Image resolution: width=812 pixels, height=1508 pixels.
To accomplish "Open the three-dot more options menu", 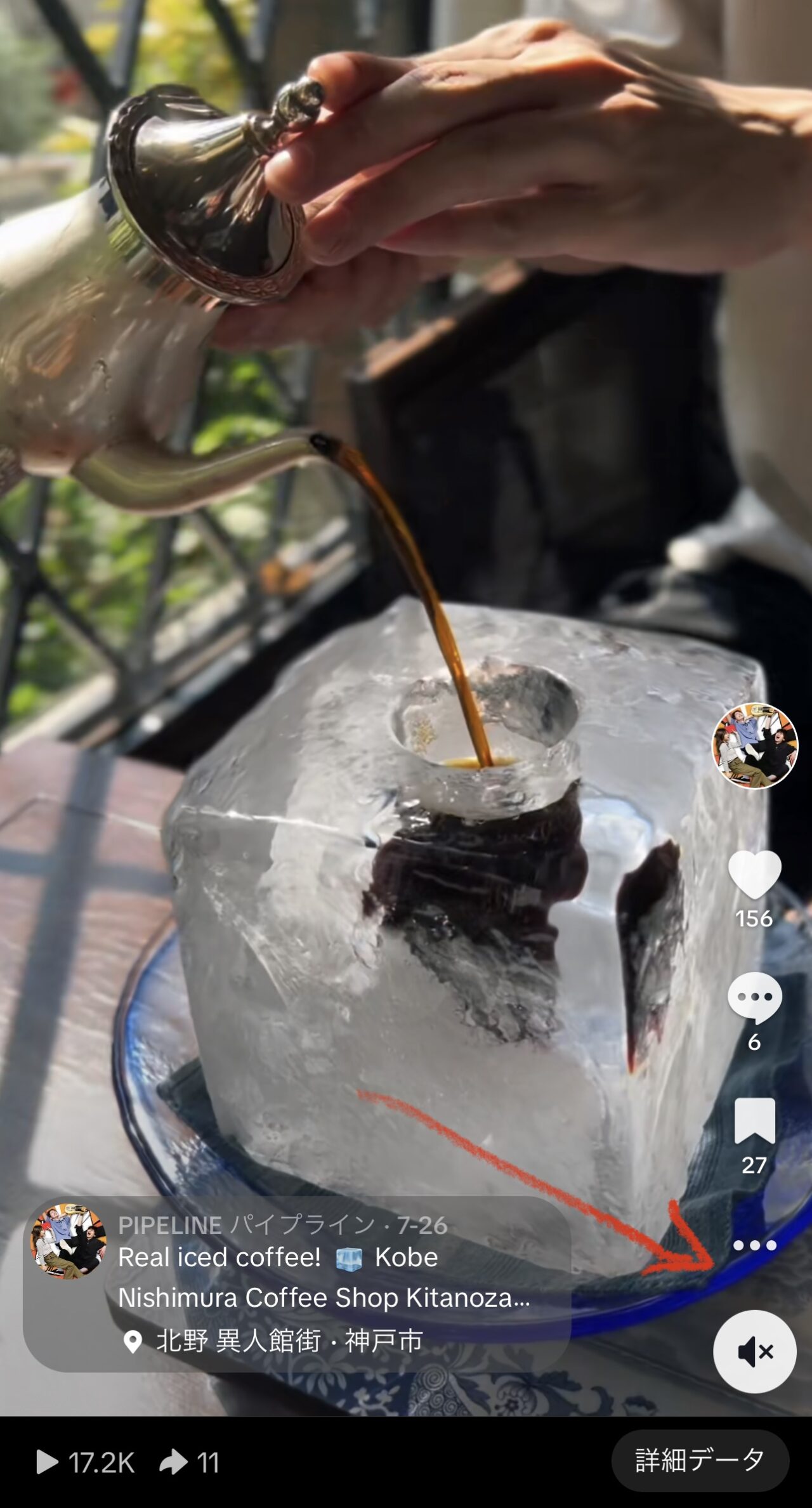I will pos(754,1245).
